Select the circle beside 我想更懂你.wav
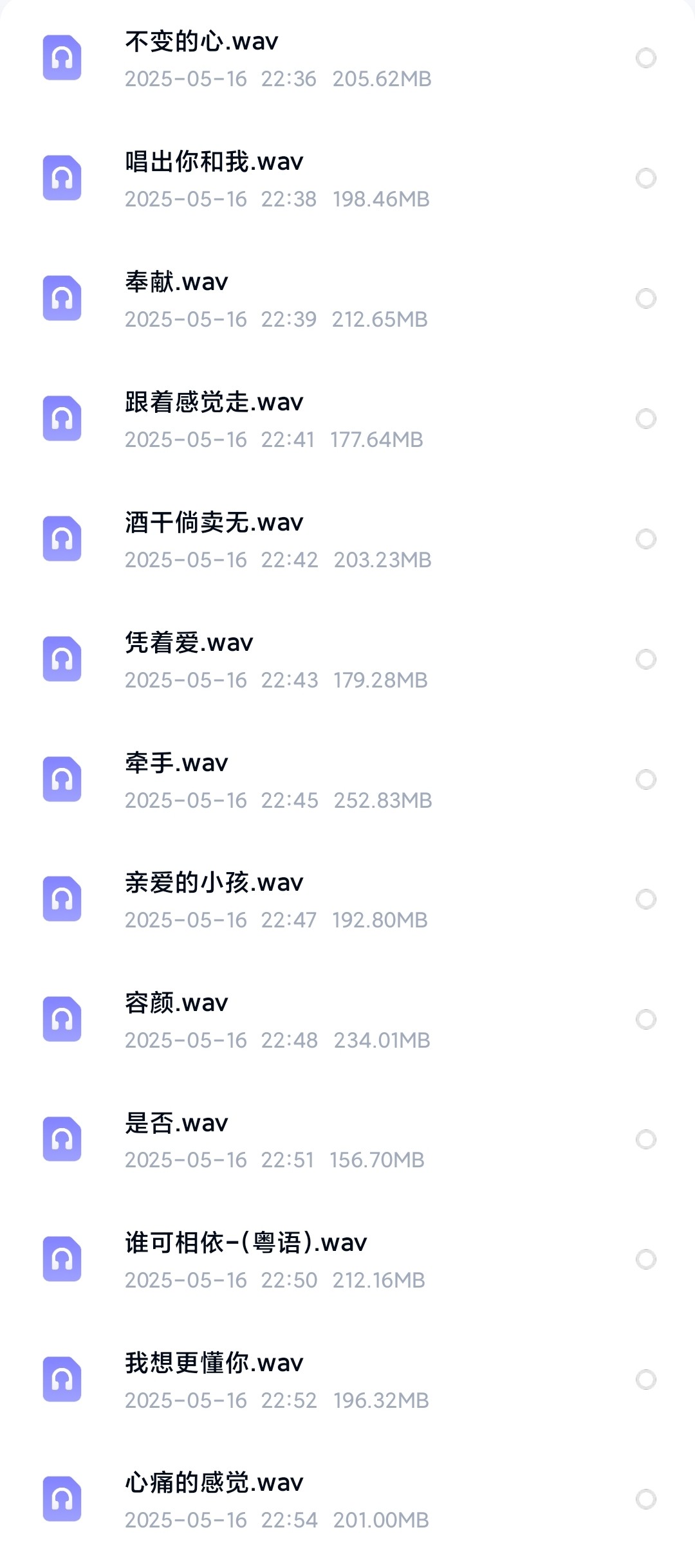Screen dimensions: 695x1568 coord(645,1380)
